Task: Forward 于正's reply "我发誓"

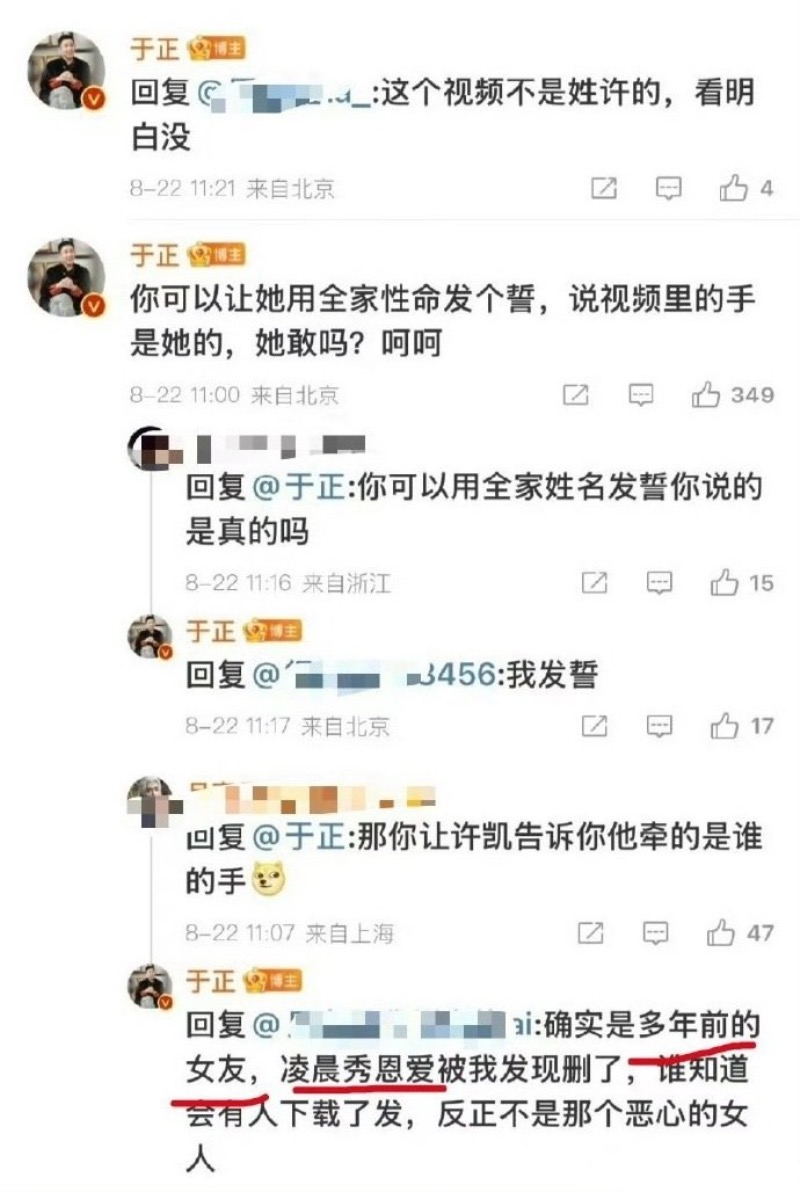Action: coord(594,725)
